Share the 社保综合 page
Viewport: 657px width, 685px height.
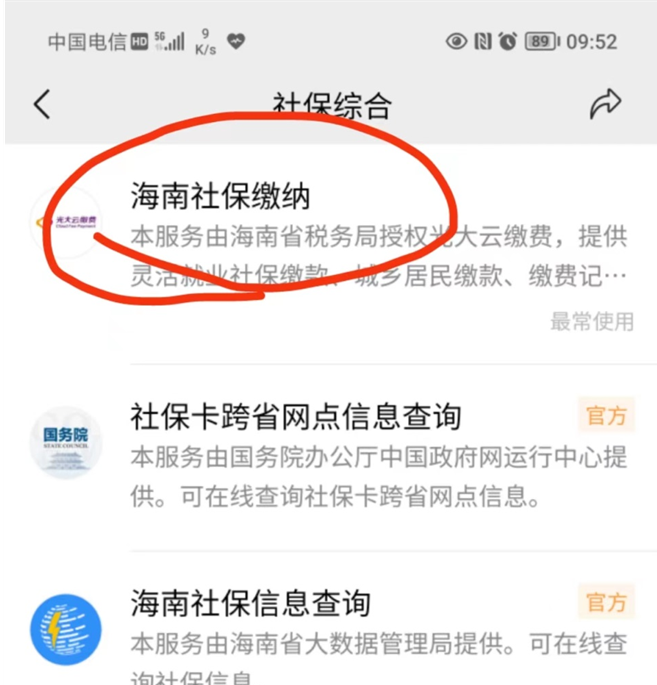(x=605, y=104)
